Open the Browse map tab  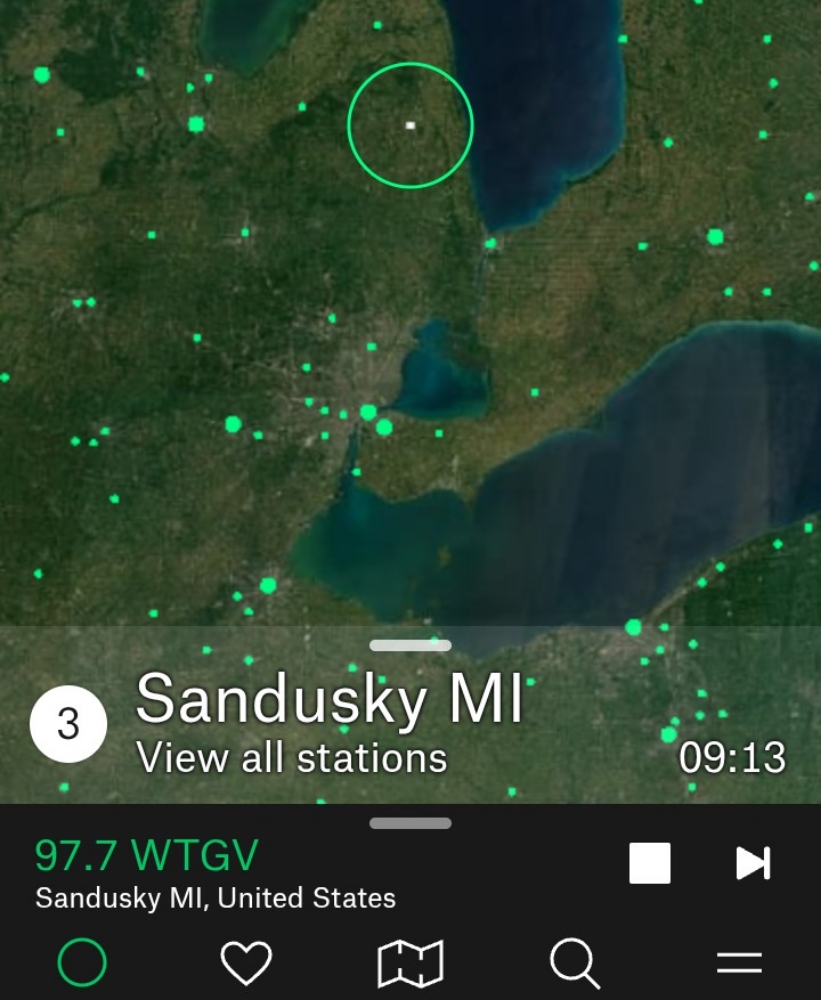(x=410, y=963)
